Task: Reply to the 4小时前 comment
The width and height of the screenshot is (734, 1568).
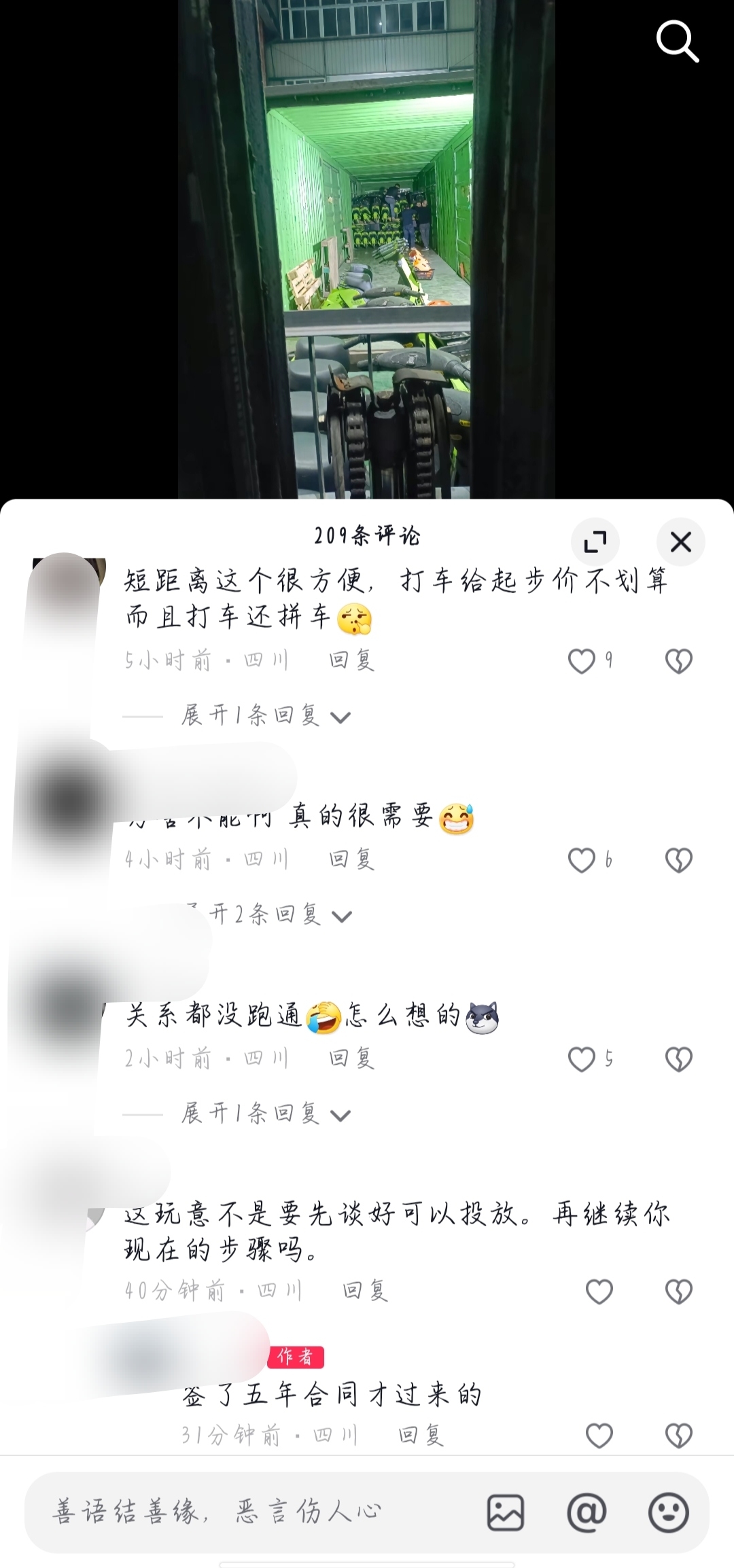Action: coord(351,860)
